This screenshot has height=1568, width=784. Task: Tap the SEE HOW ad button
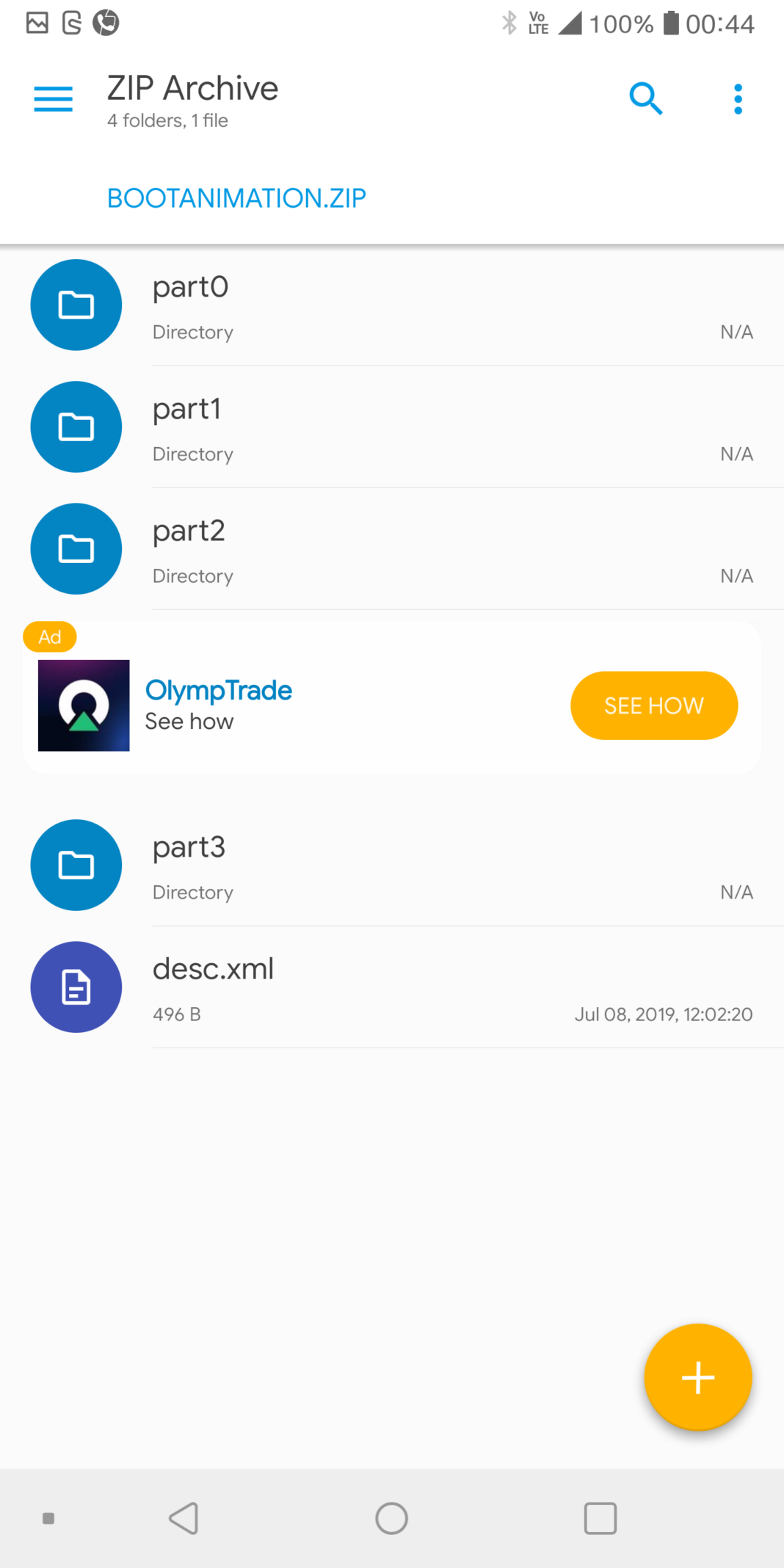[653, 705]
